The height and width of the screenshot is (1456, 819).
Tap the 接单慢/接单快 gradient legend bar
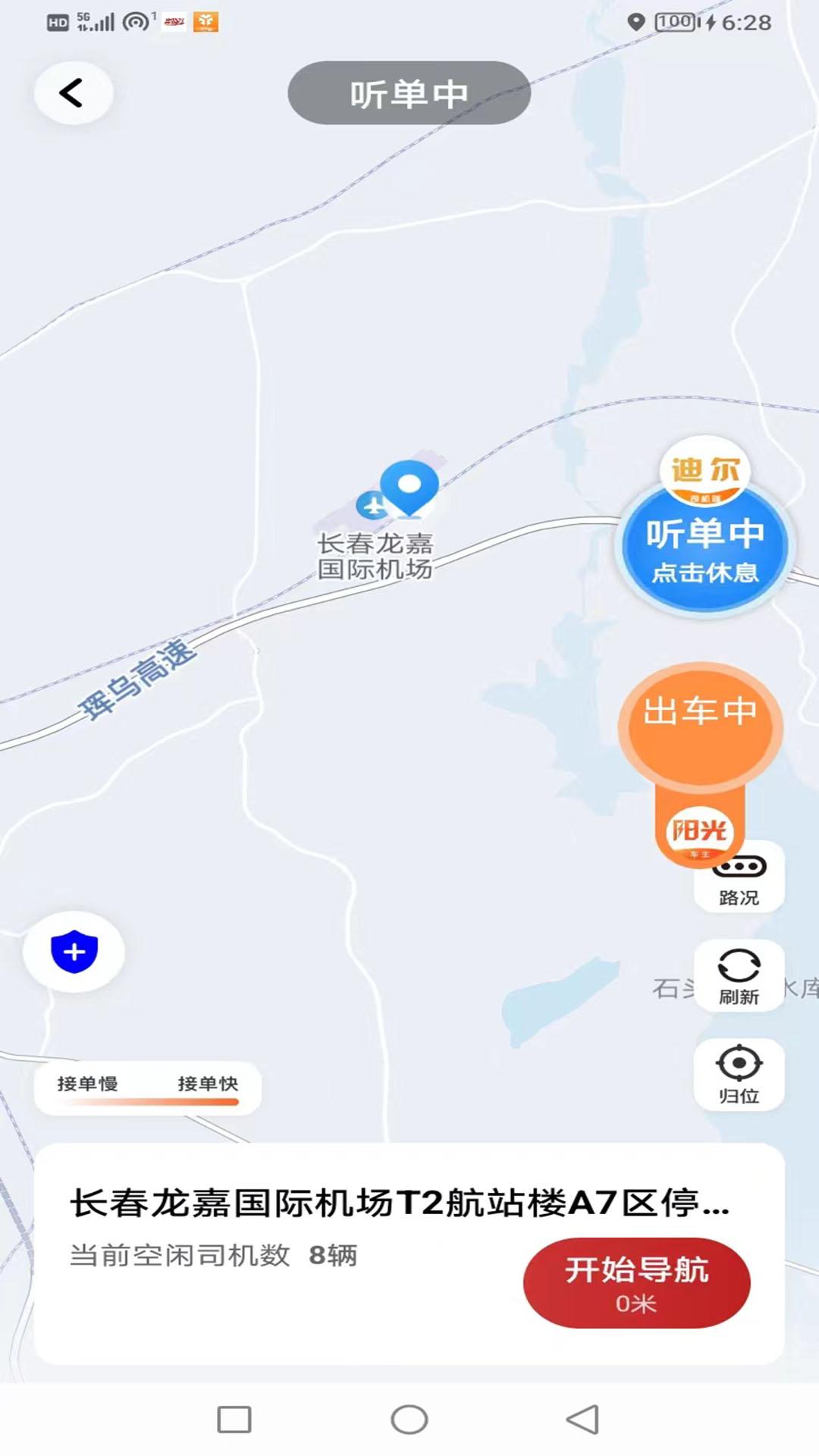pos(149,1087)
